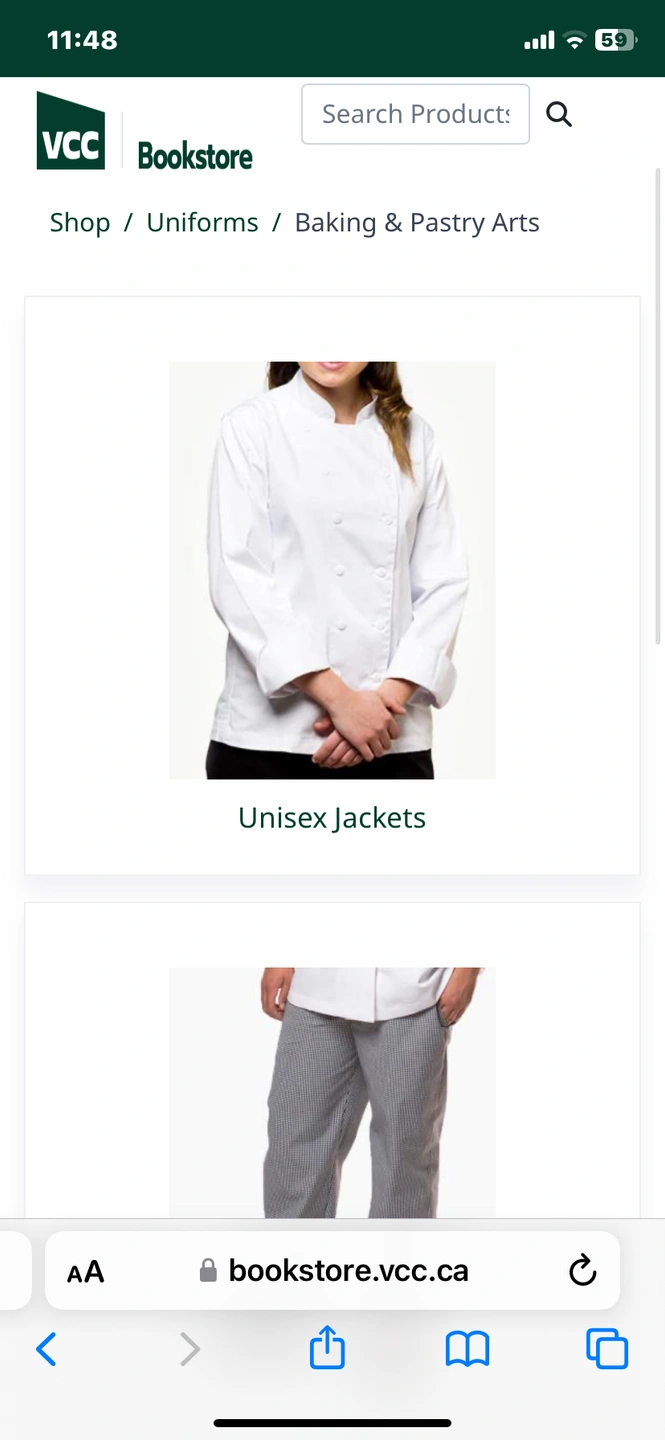Image resolution: width=665 pixels, height=1440 pixels.
Task: Open the Uniforms breadcrumb link
Action: [x=202, y=222]
